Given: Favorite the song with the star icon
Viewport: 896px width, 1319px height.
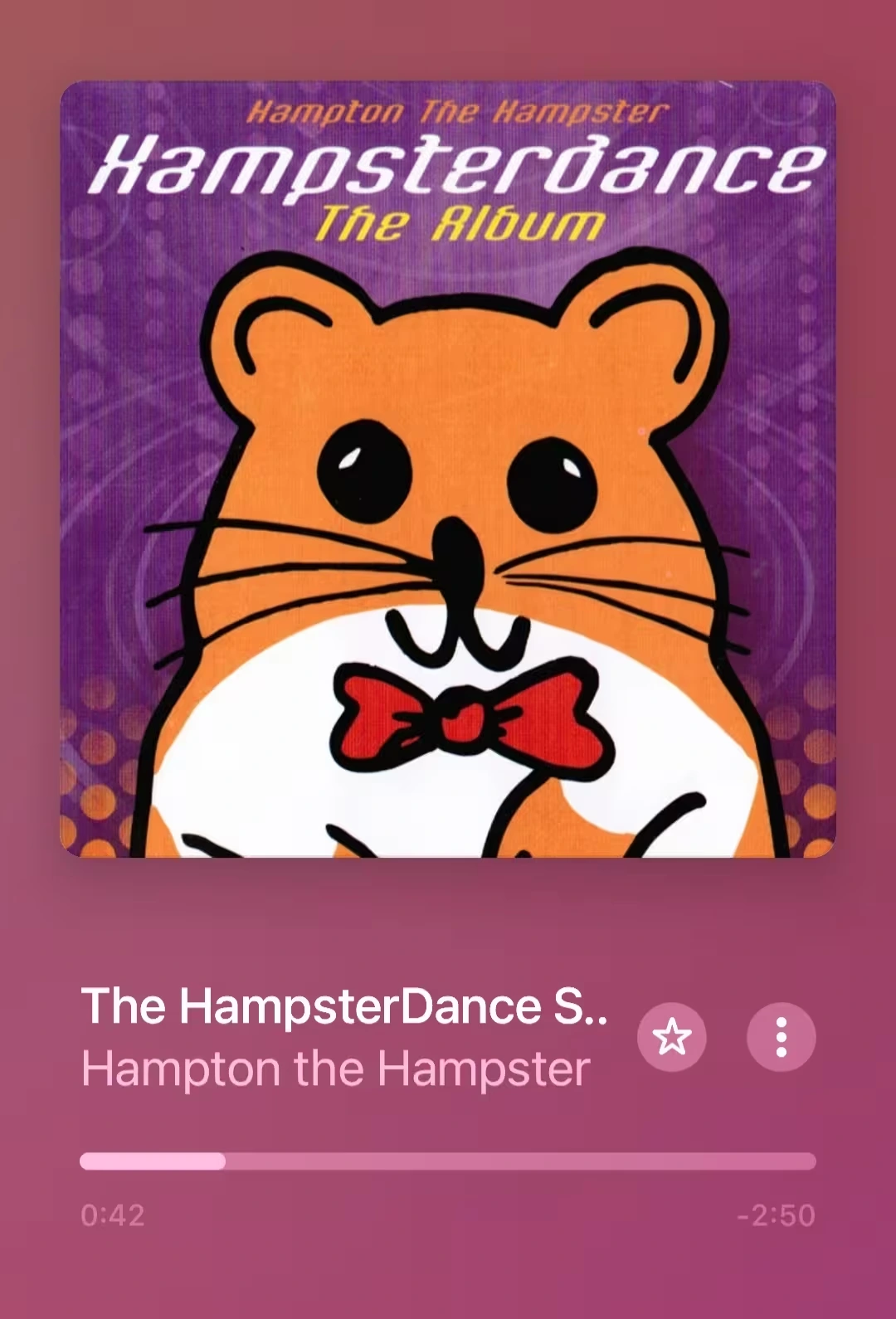Looking at the screenshot, I should pyautogui.click(x=671, y=1037).
